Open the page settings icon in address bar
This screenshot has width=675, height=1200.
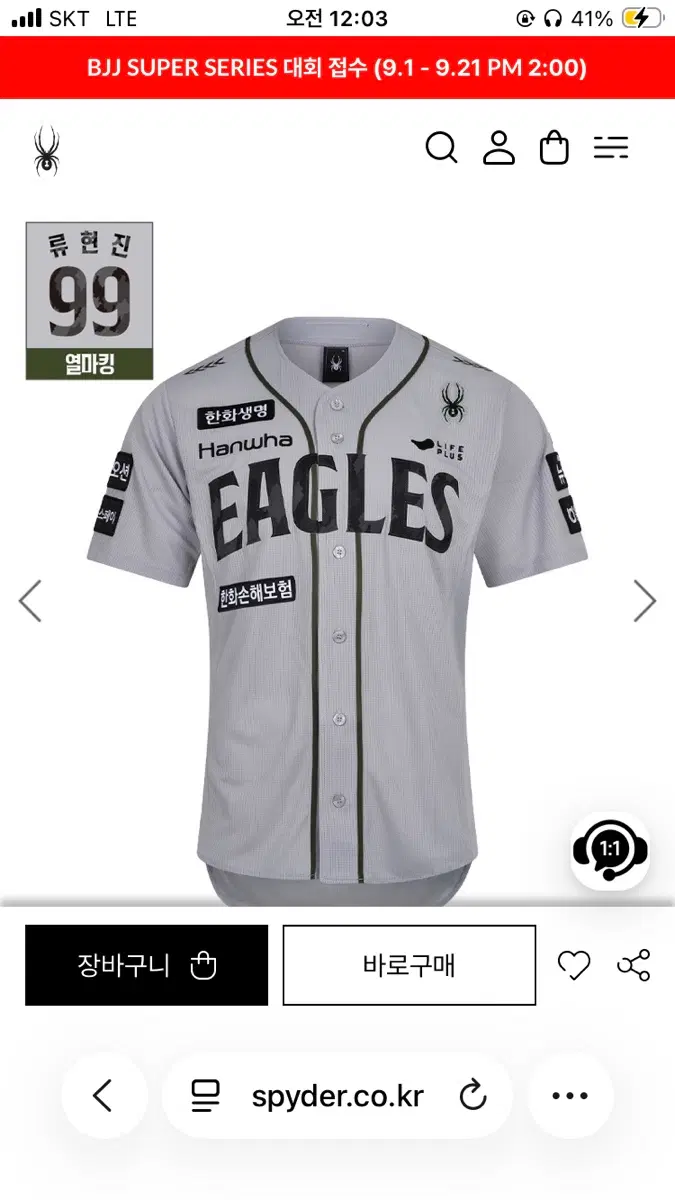click(206, 1096)
